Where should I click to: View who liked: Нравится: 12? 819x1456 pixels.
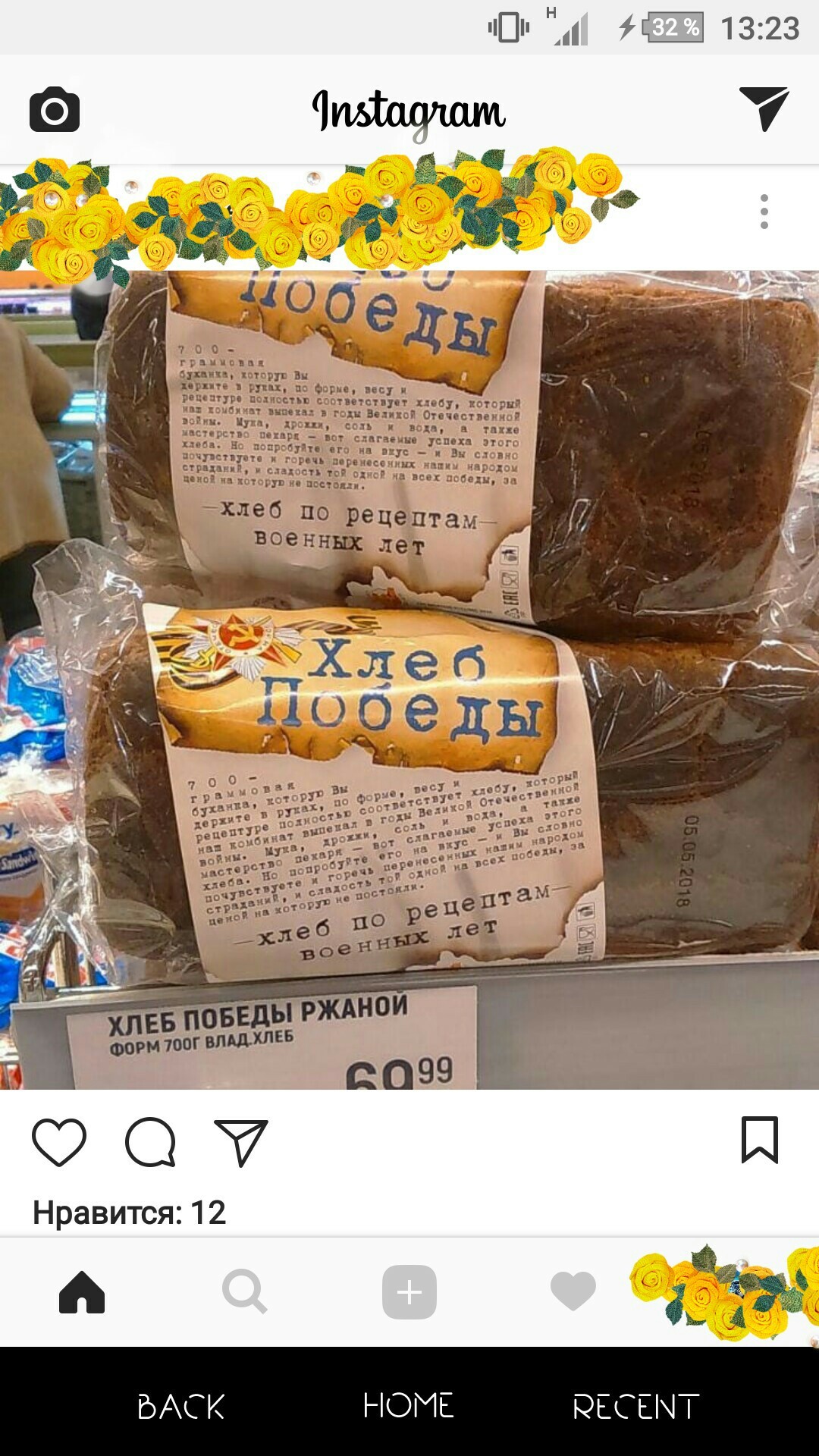click(x=129, y=1213)
